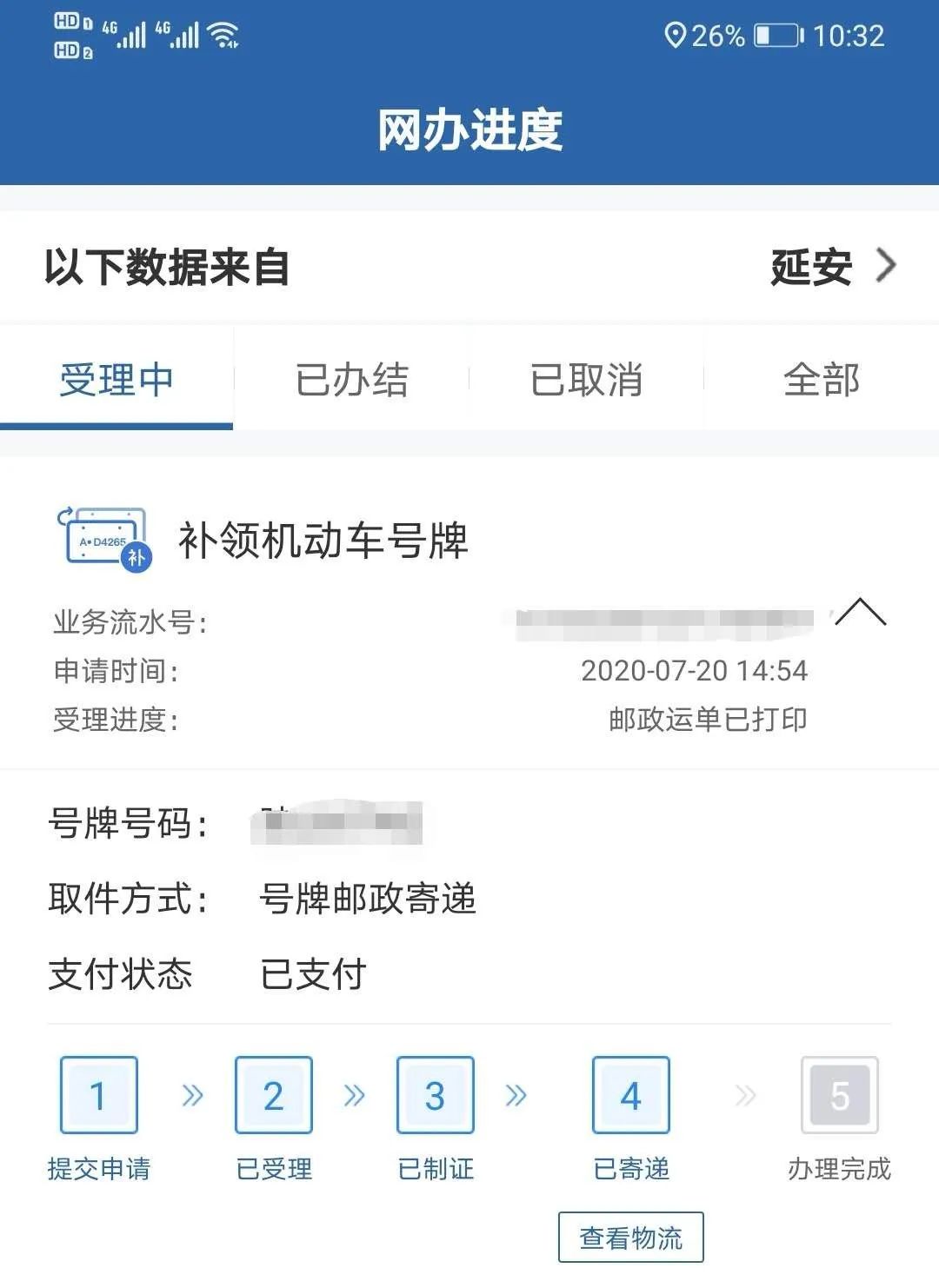The image size is (939, 1288).
Task: Open the 延安 data source selector
Action: tap(831, 267)
